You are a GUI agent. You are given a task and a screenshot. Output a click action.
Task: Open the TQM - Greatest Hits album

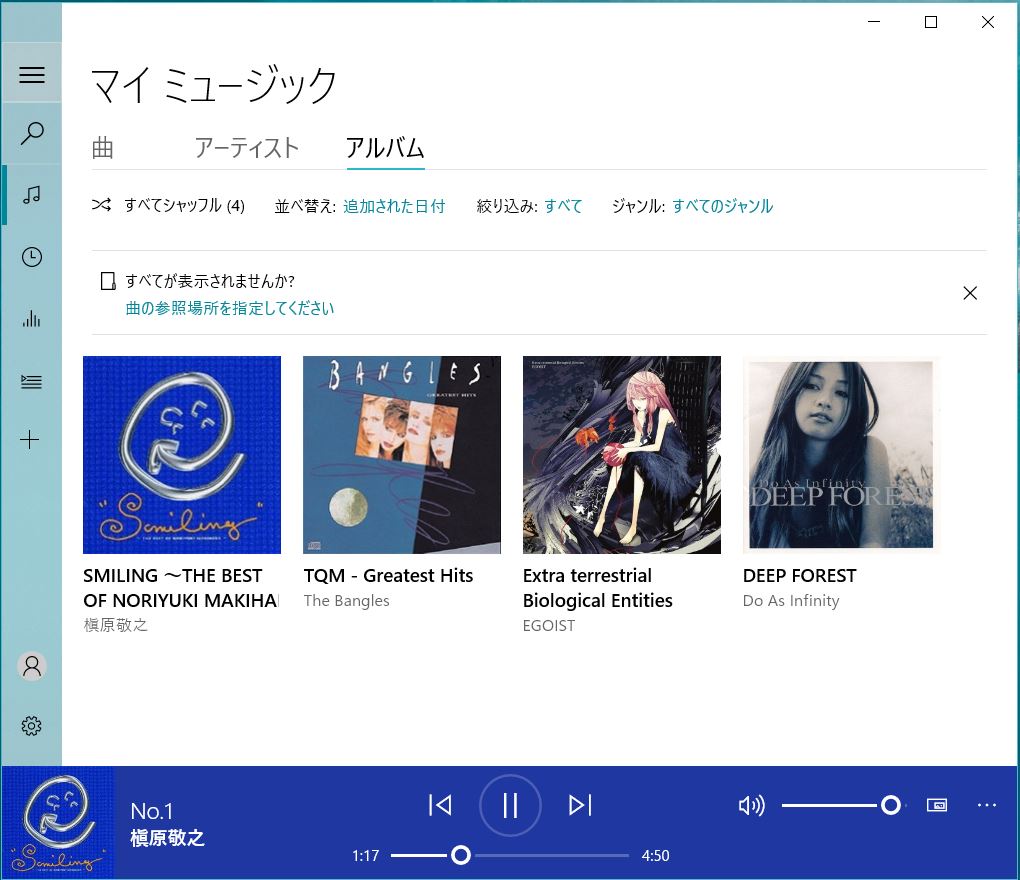pos(402,455)
